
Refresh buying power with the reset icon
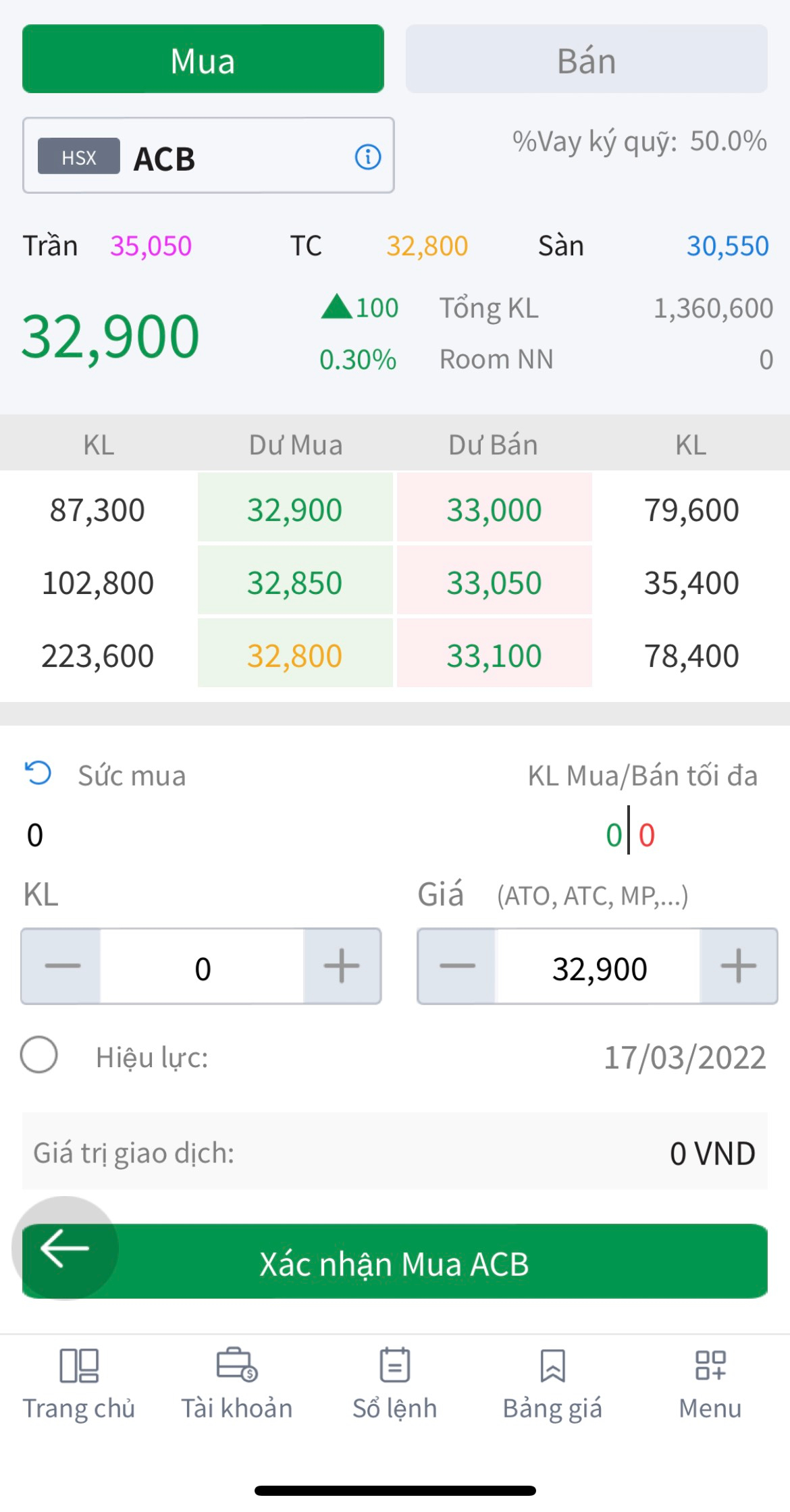37,774
